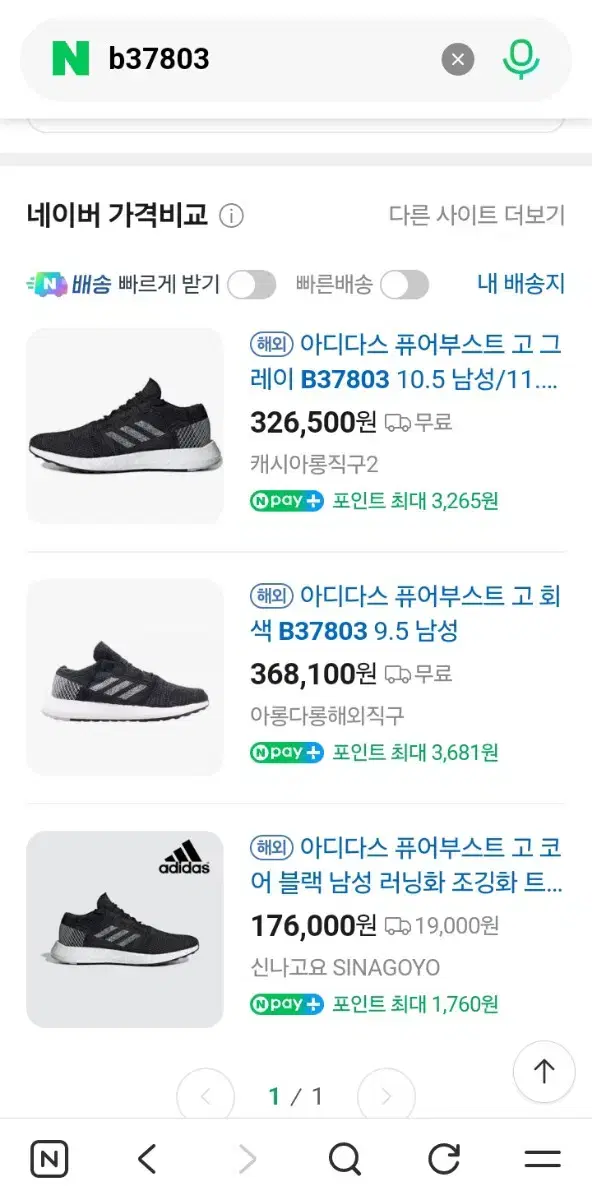Clear the b37803 search query
The width and height of the screenshot is (592, 1200).
[x=458, y=60]
